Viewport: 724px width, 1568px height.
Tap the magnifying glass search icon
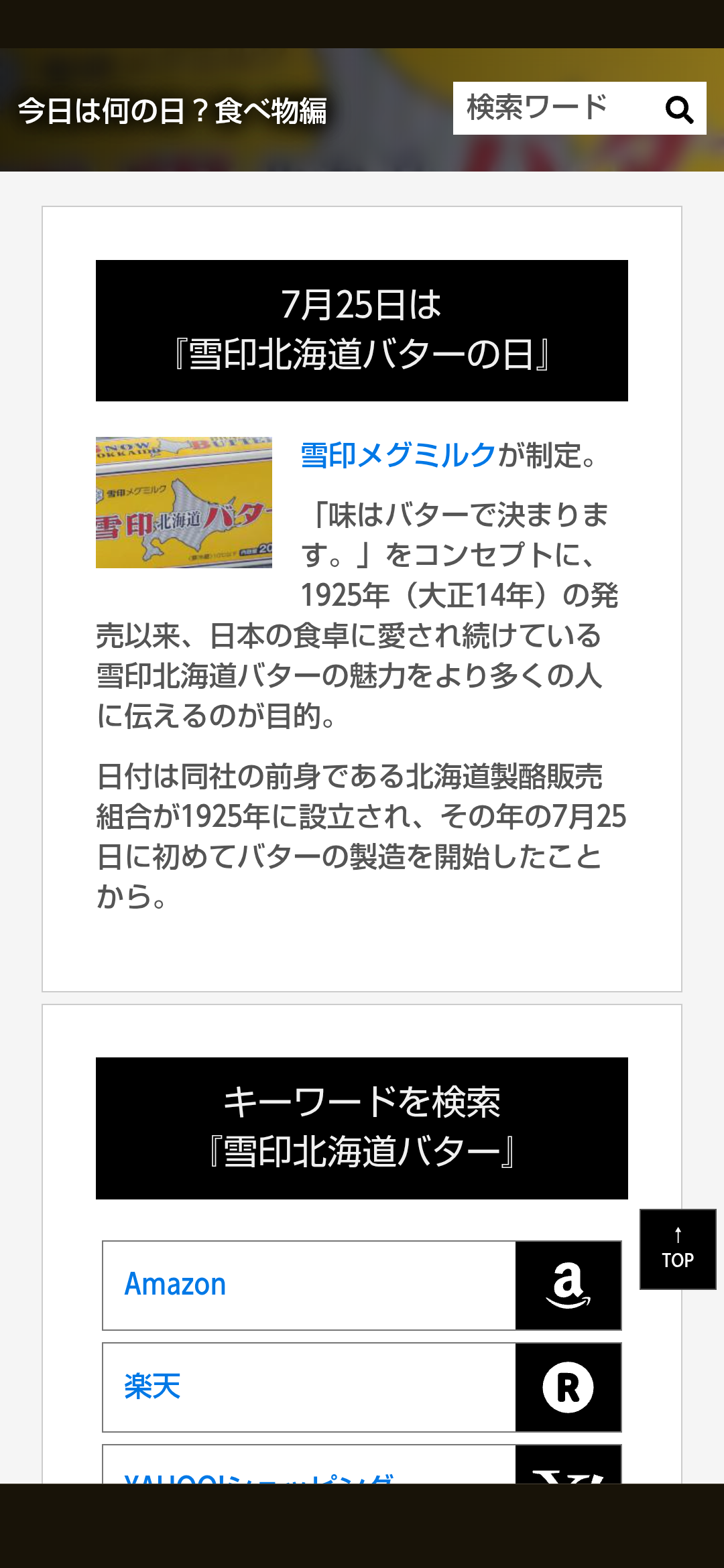coord(679,109)
